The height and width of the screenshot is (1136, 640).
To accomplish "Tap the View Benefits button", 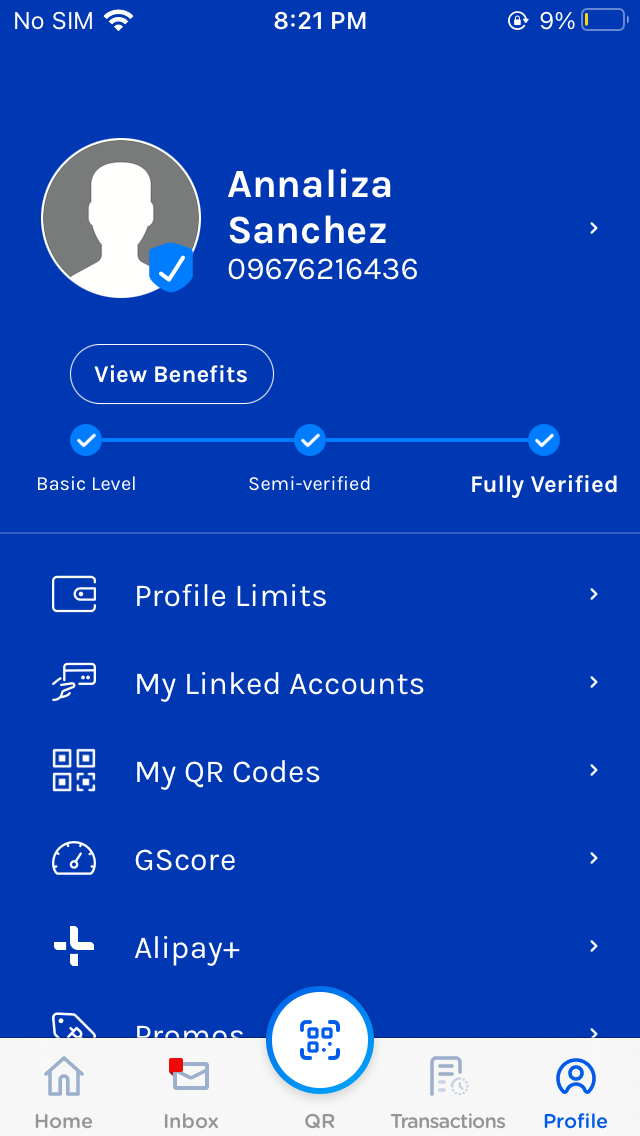I will click(171, 374).
